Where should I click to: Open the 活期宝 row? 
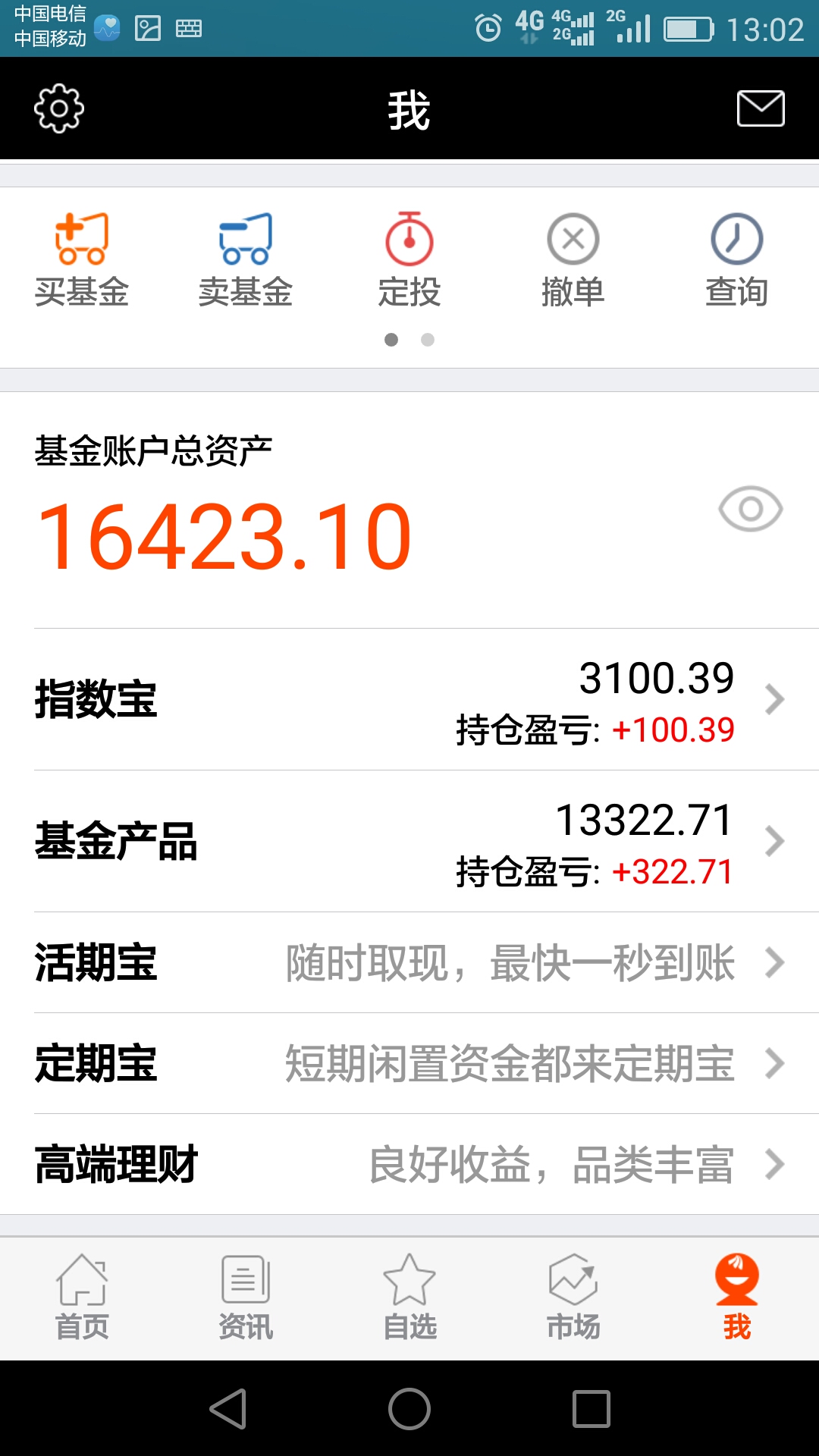[x=409, y=962]
